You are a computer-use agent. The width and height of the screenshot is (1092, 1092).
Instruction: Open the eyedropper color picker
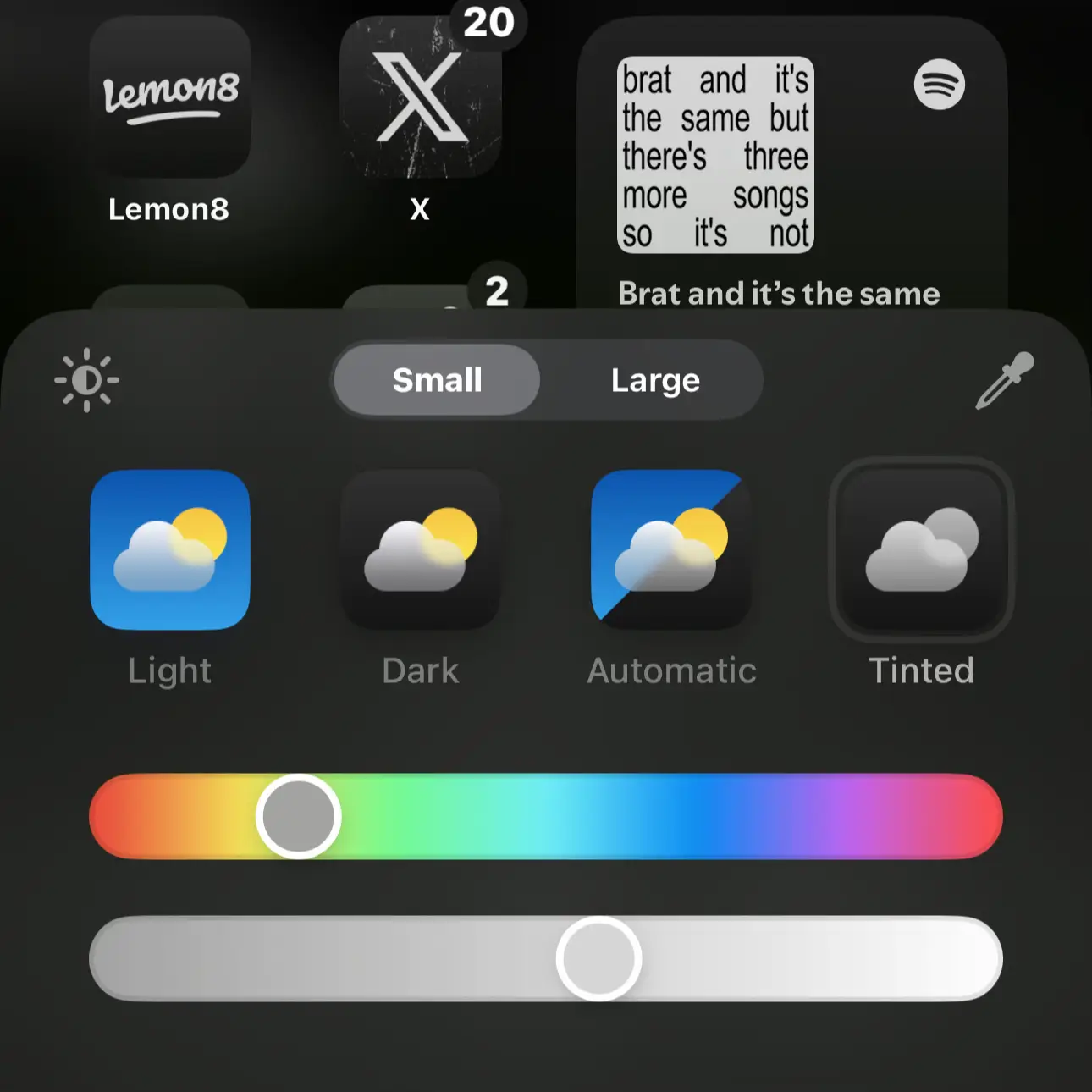pos(1005,380)
